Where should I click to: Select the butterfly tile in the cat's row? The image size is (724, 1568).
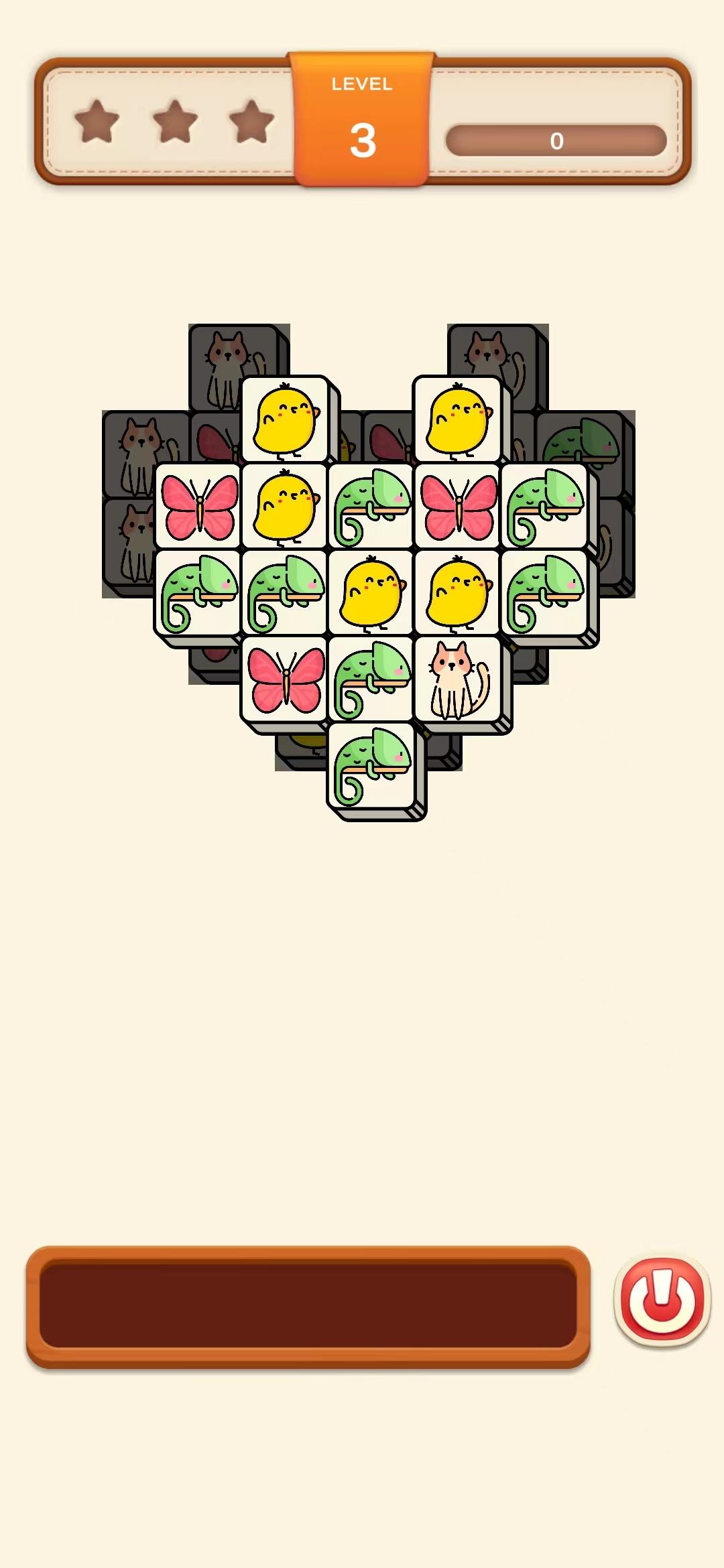[x=286, y=679]
